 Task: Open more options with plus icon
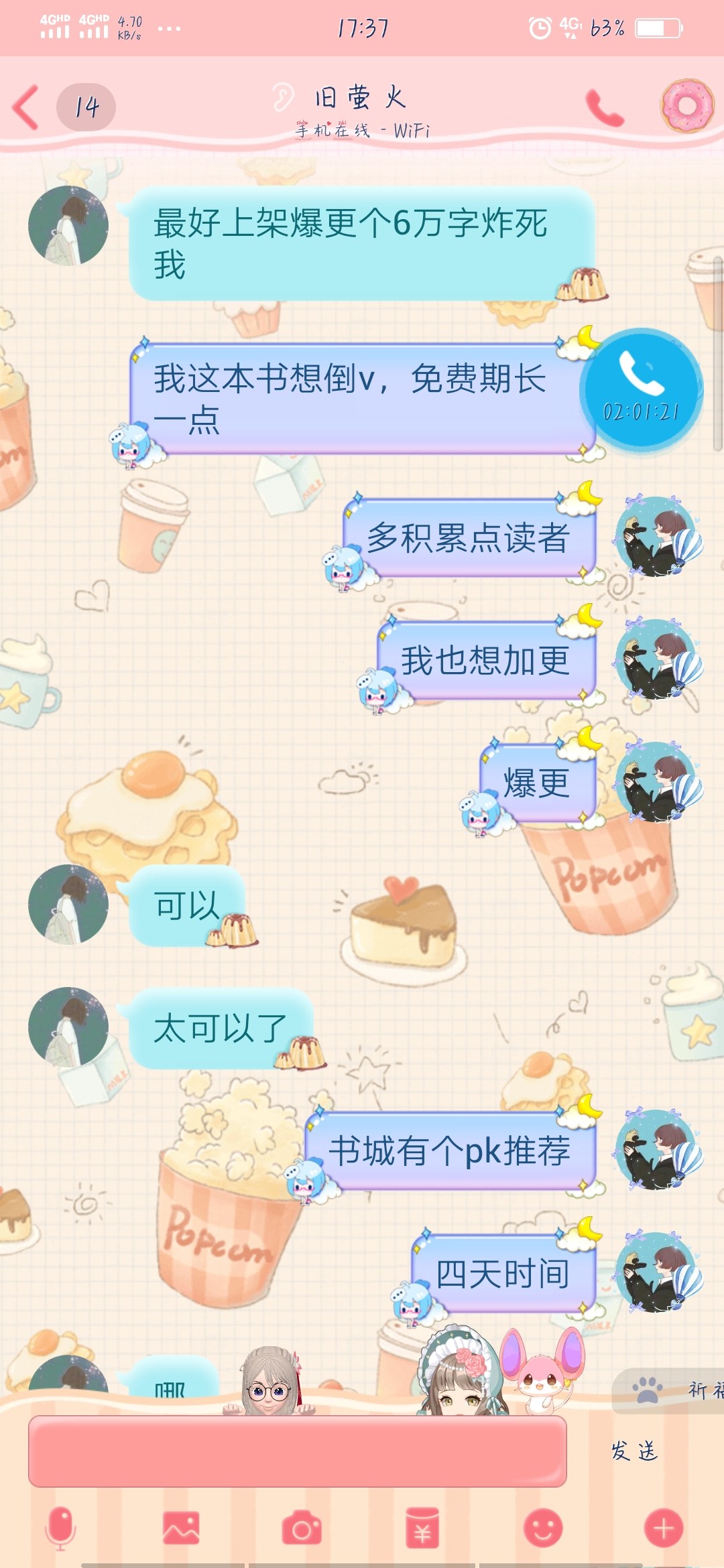[664, 1528]
